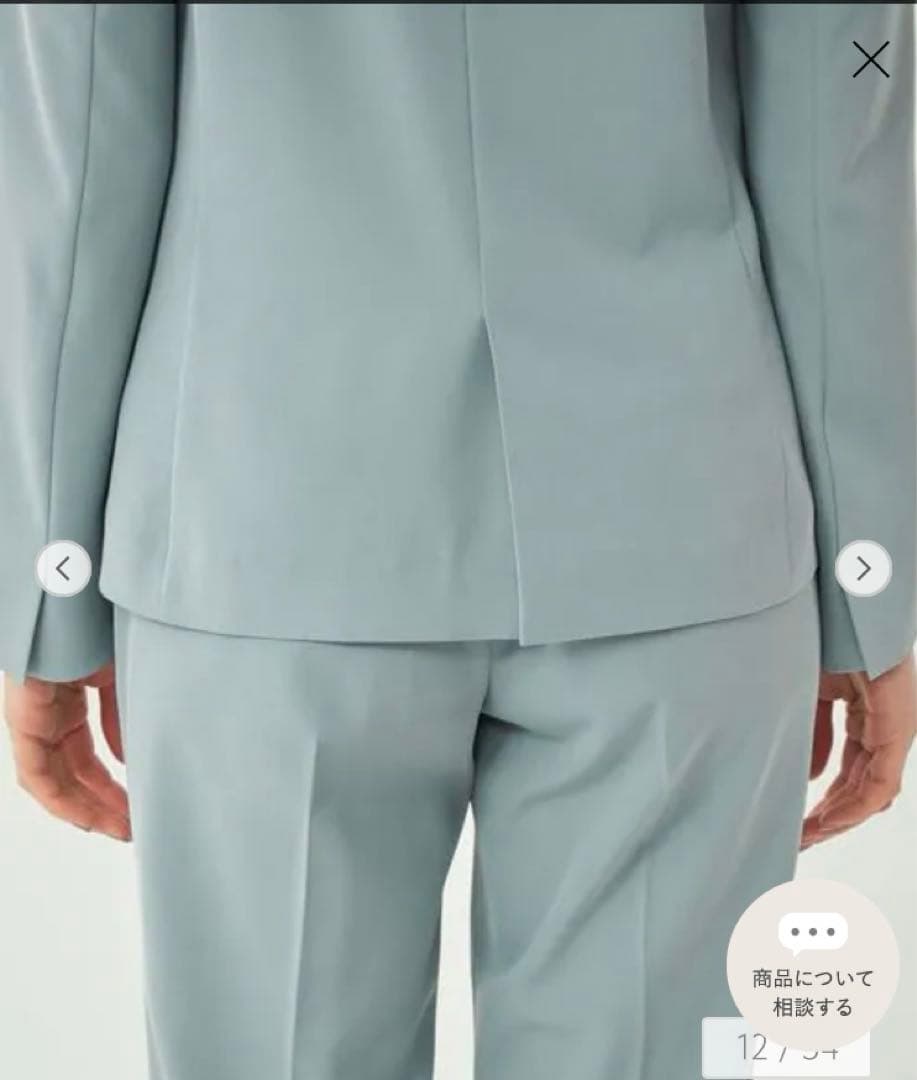The height and width of the screenshot is (1080, 917).
Task: Show the next product photo
Action: pyautogui.click(x=863, y=569)
